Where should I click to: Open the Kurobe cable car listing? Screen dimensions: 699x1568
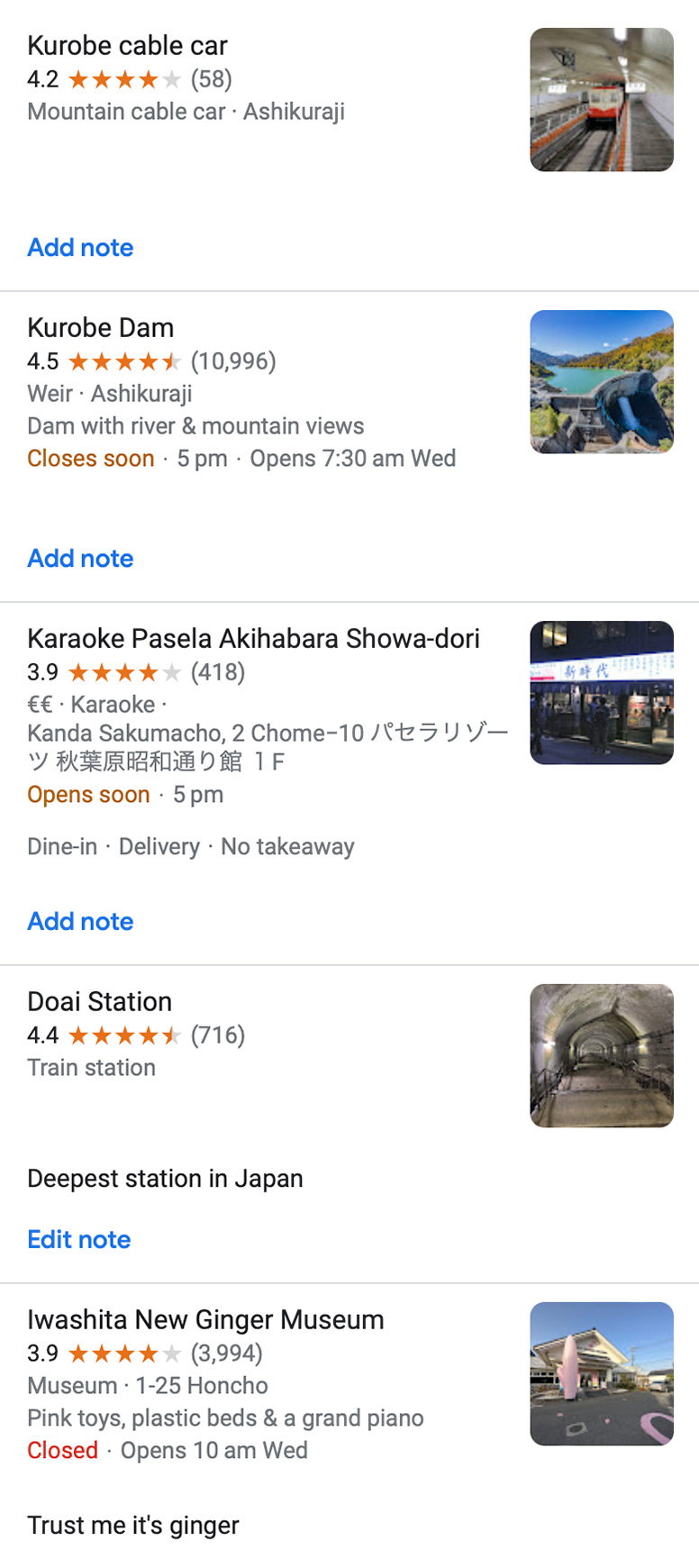point(127,46)
